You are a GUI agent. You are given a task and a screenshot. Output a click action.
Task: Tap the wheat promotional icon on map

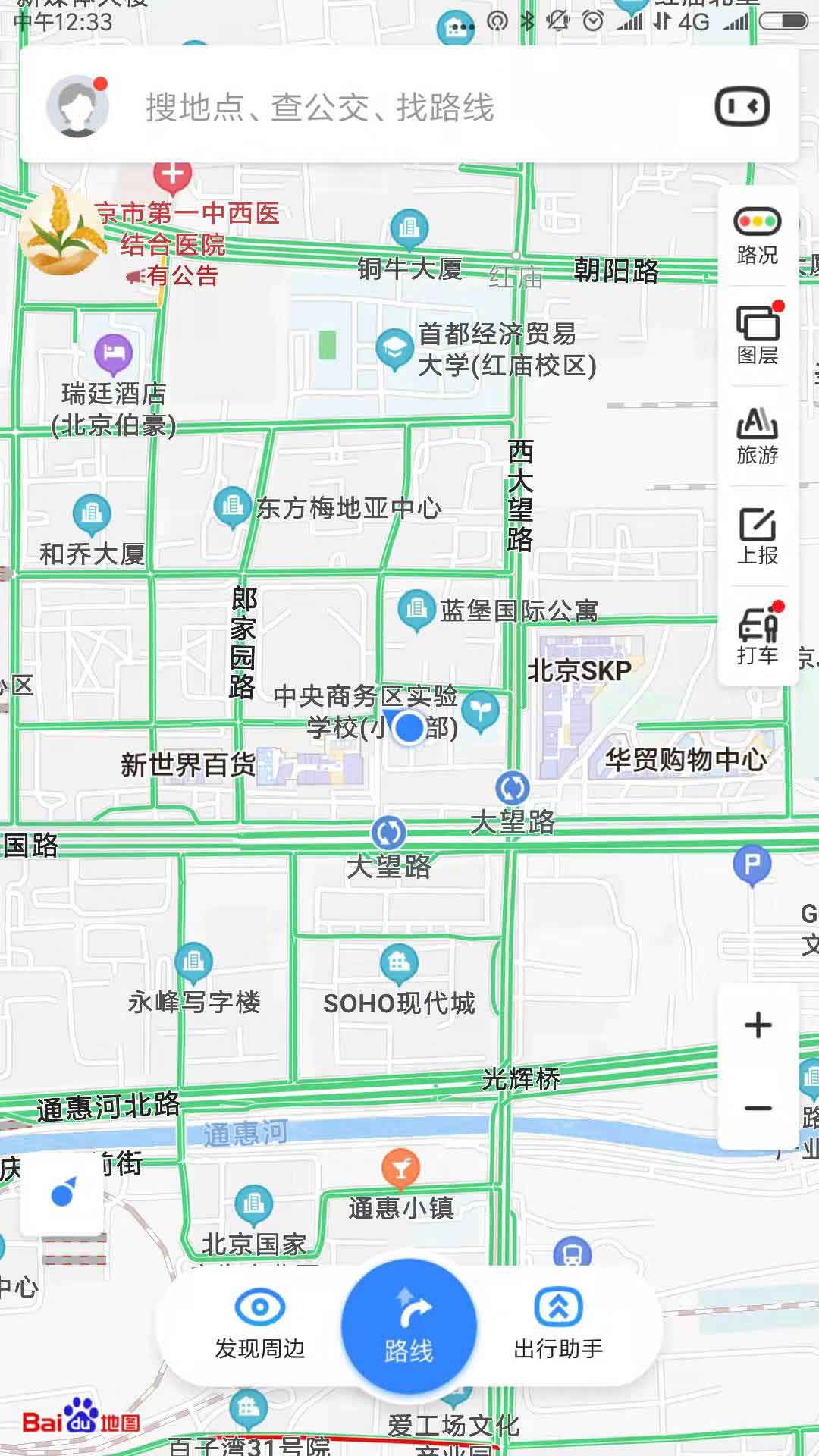point(61,230)
